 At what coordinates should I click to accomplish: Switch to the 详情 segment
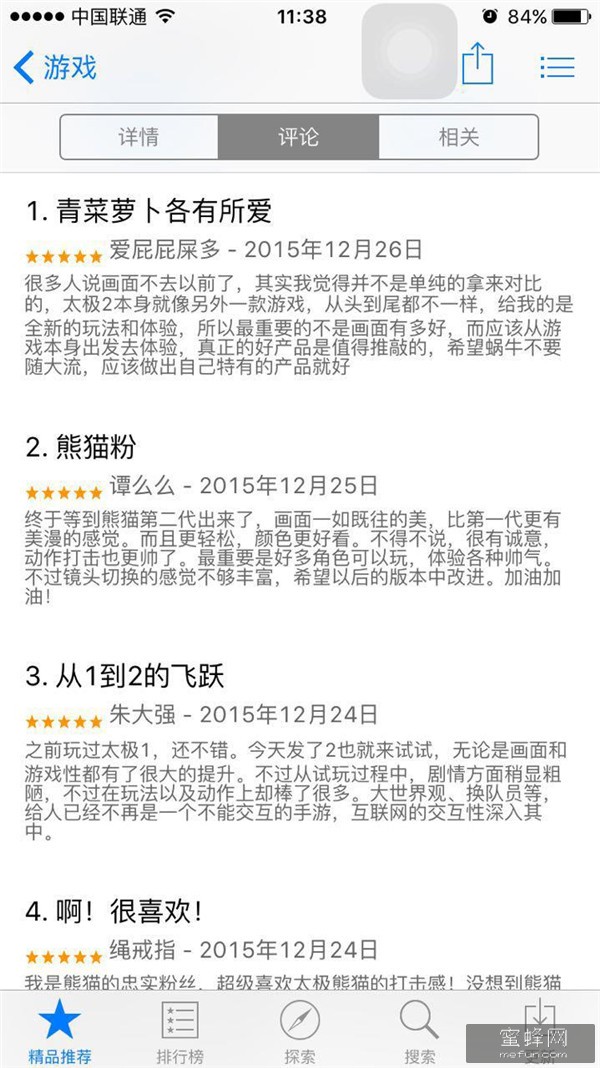pos(139,137)
